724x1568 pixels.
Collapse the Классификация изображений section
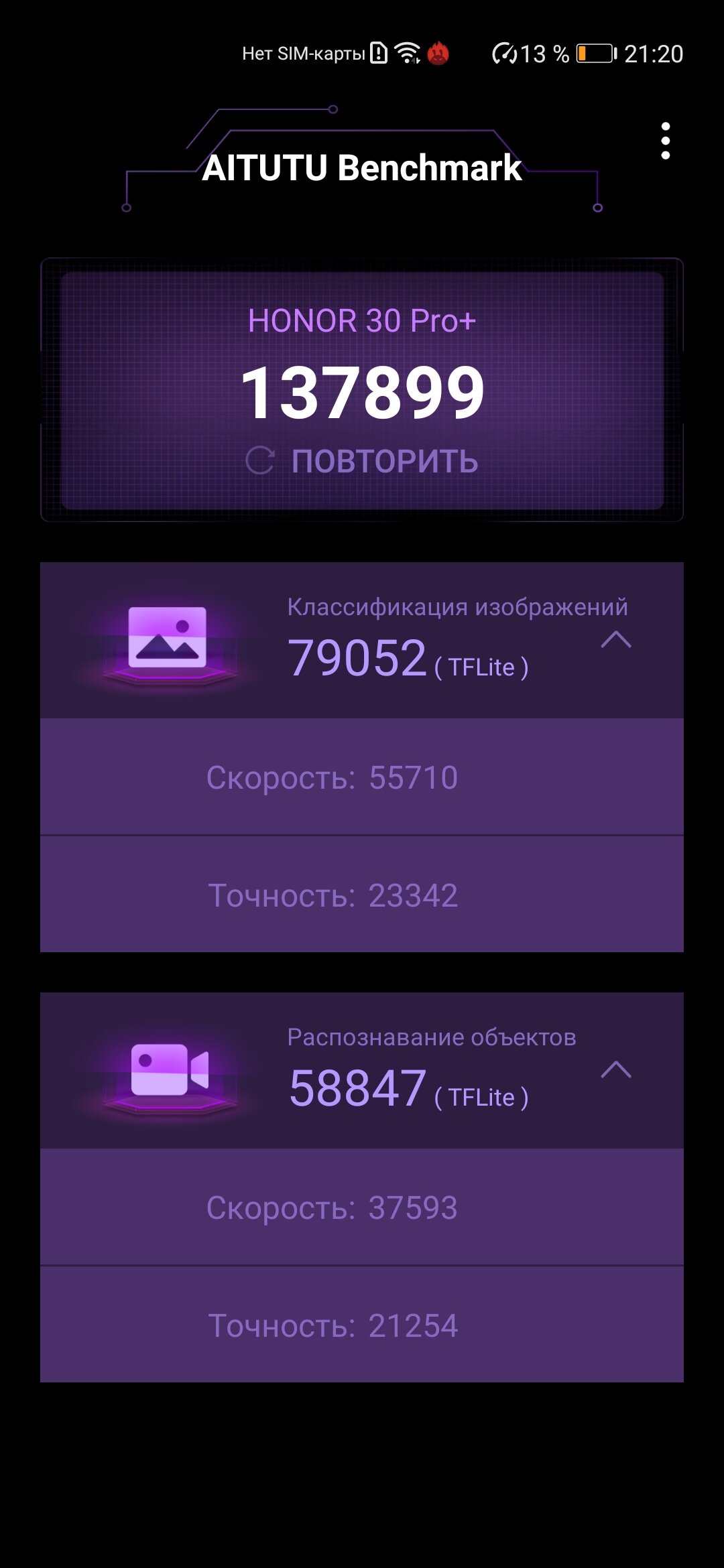(616, 640)
